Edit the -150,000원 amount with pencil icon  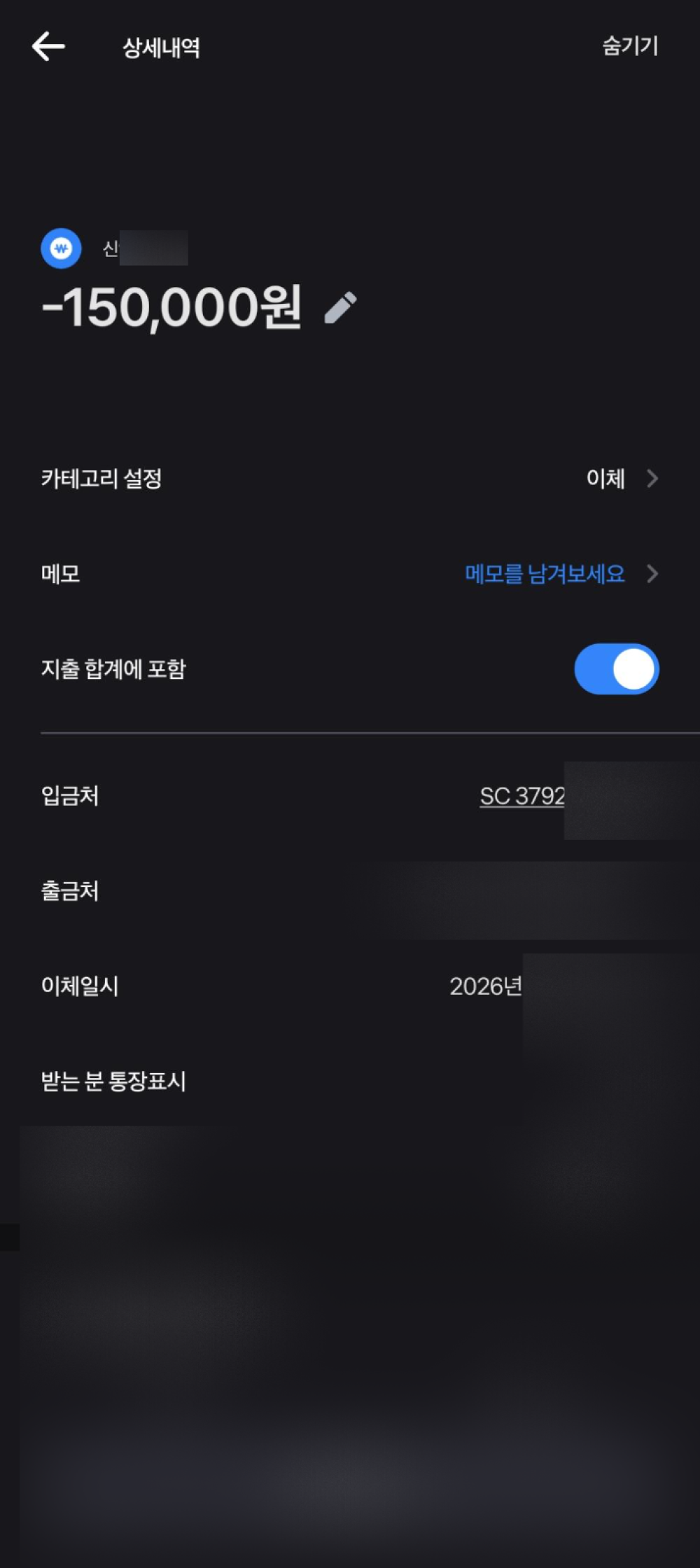point(341,308)
